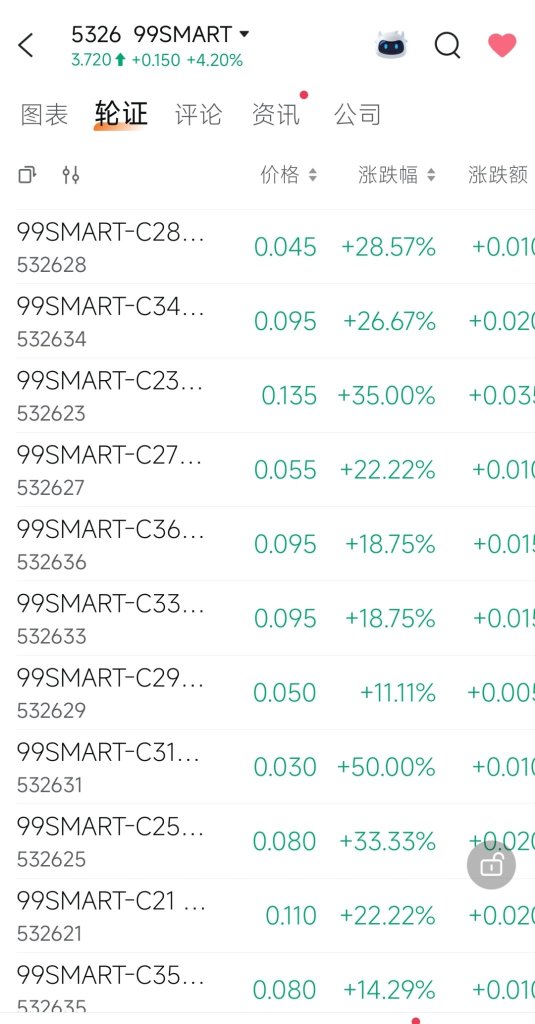
Task: Open the search magnifier
Action: (x=447, y=46)
